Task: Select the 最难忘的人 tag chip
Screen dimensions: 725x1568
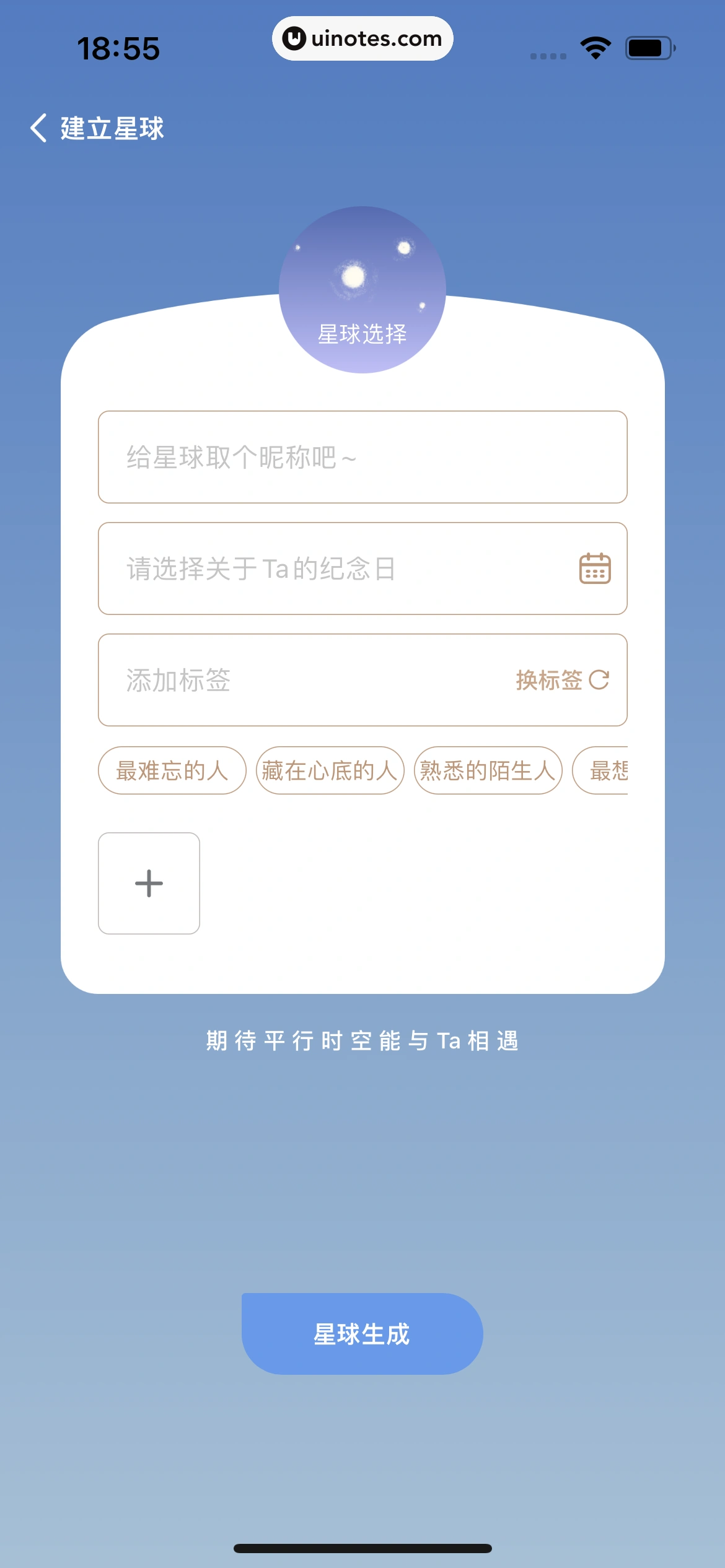Action: [x=172, y=770]
